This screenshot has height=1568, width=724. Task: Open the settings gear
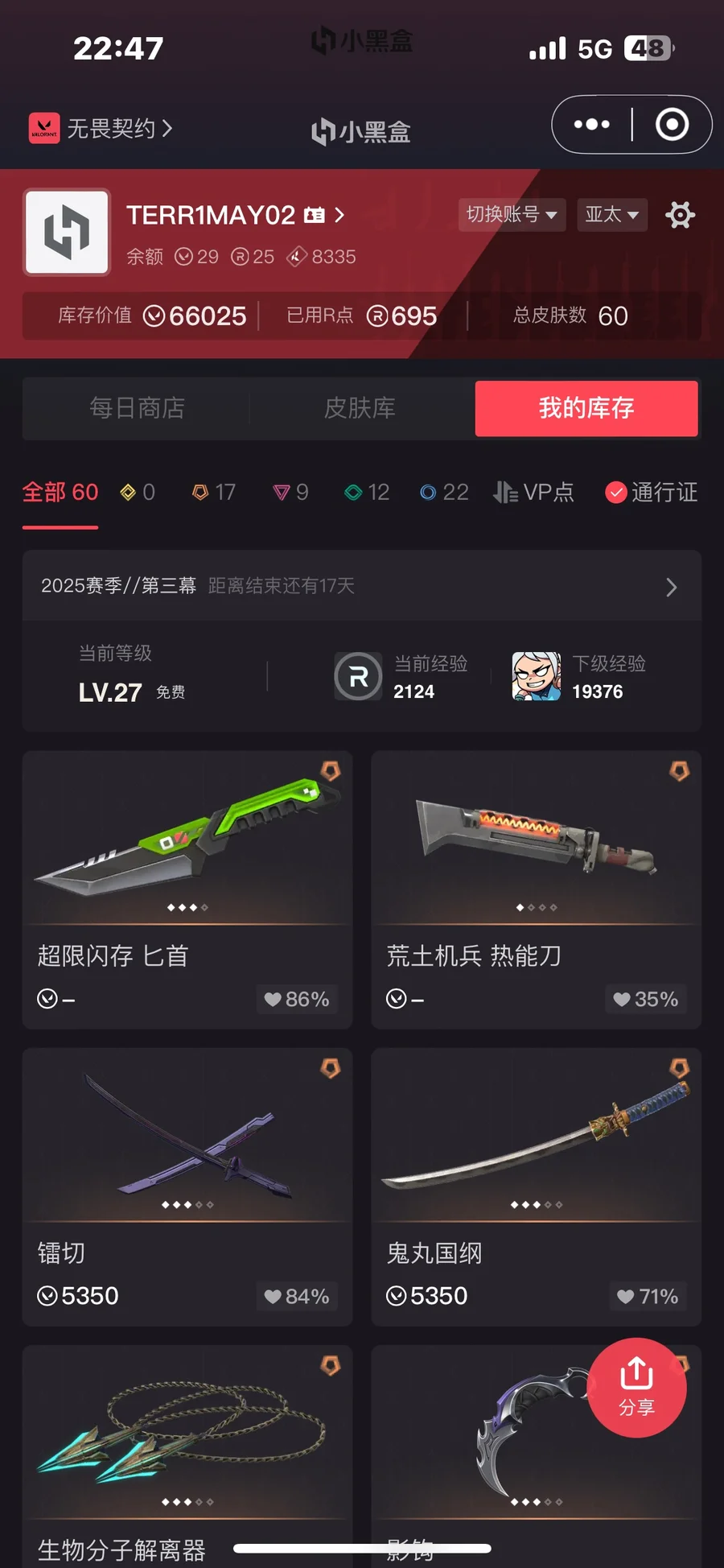pos(680,215)
